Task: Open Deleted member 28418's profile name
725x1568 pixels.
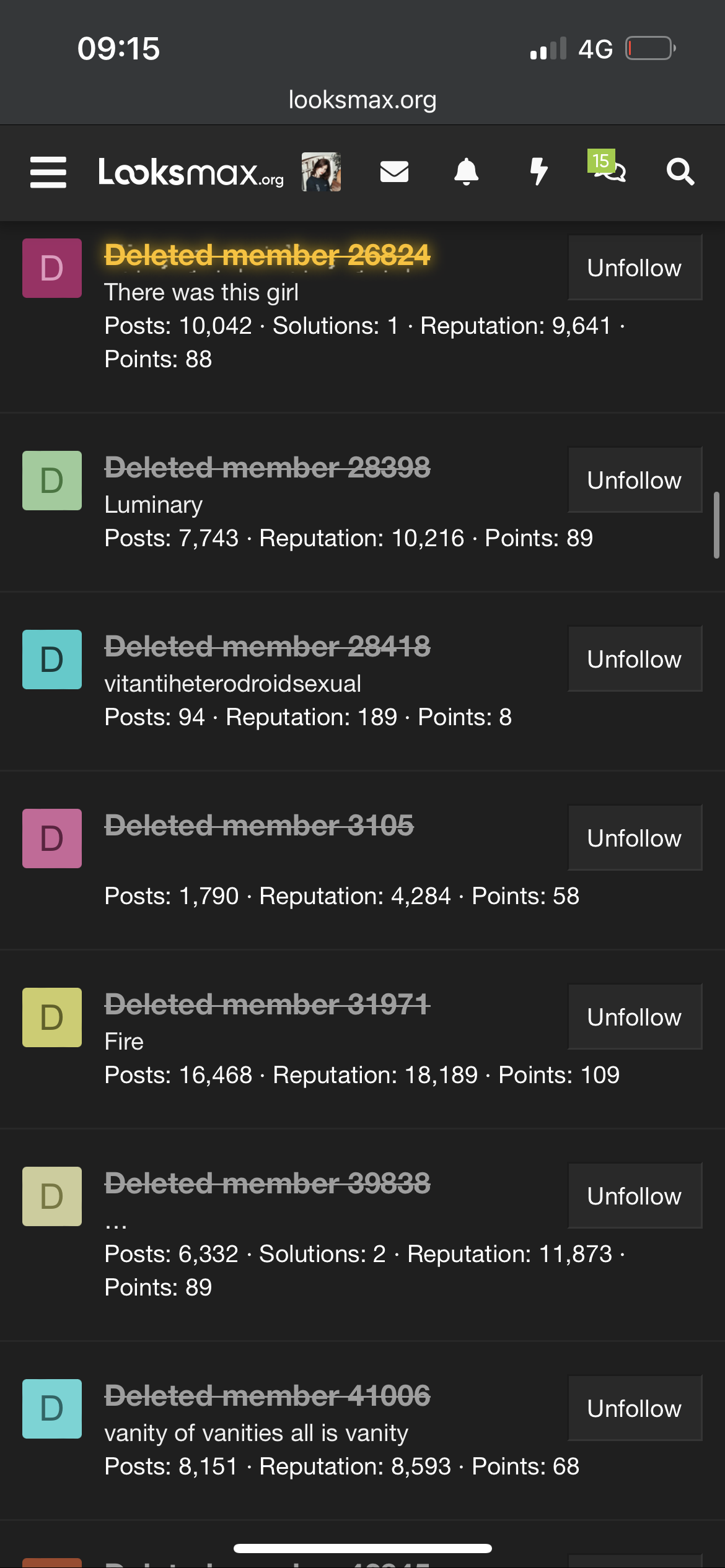Action: (267, 646)
